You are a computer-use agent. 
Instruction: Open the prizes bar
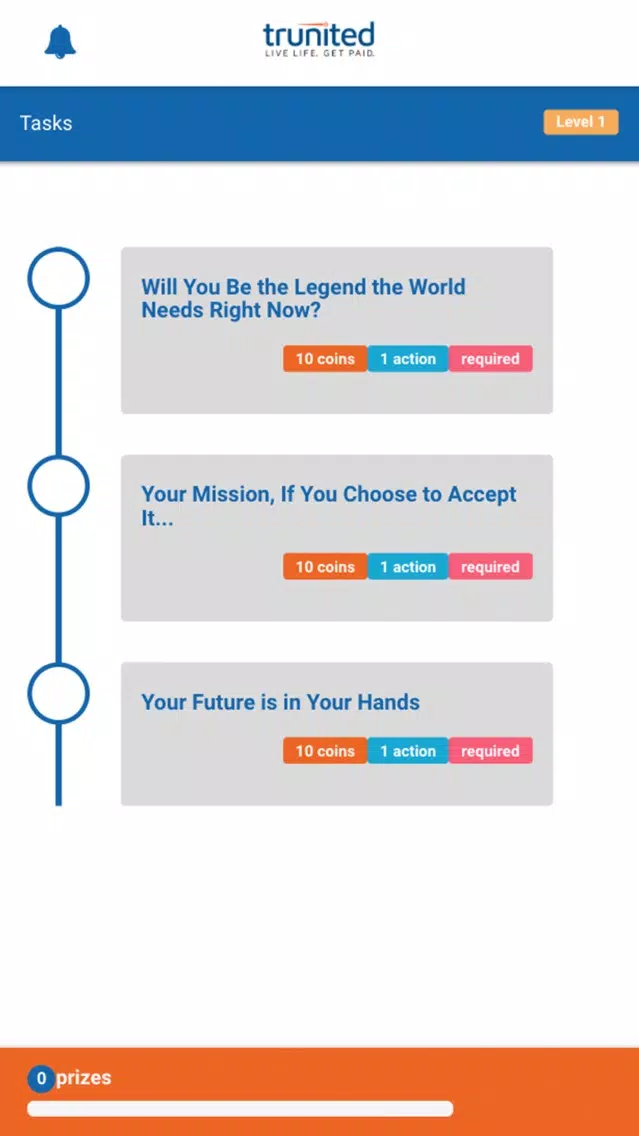pos(320,1092)
